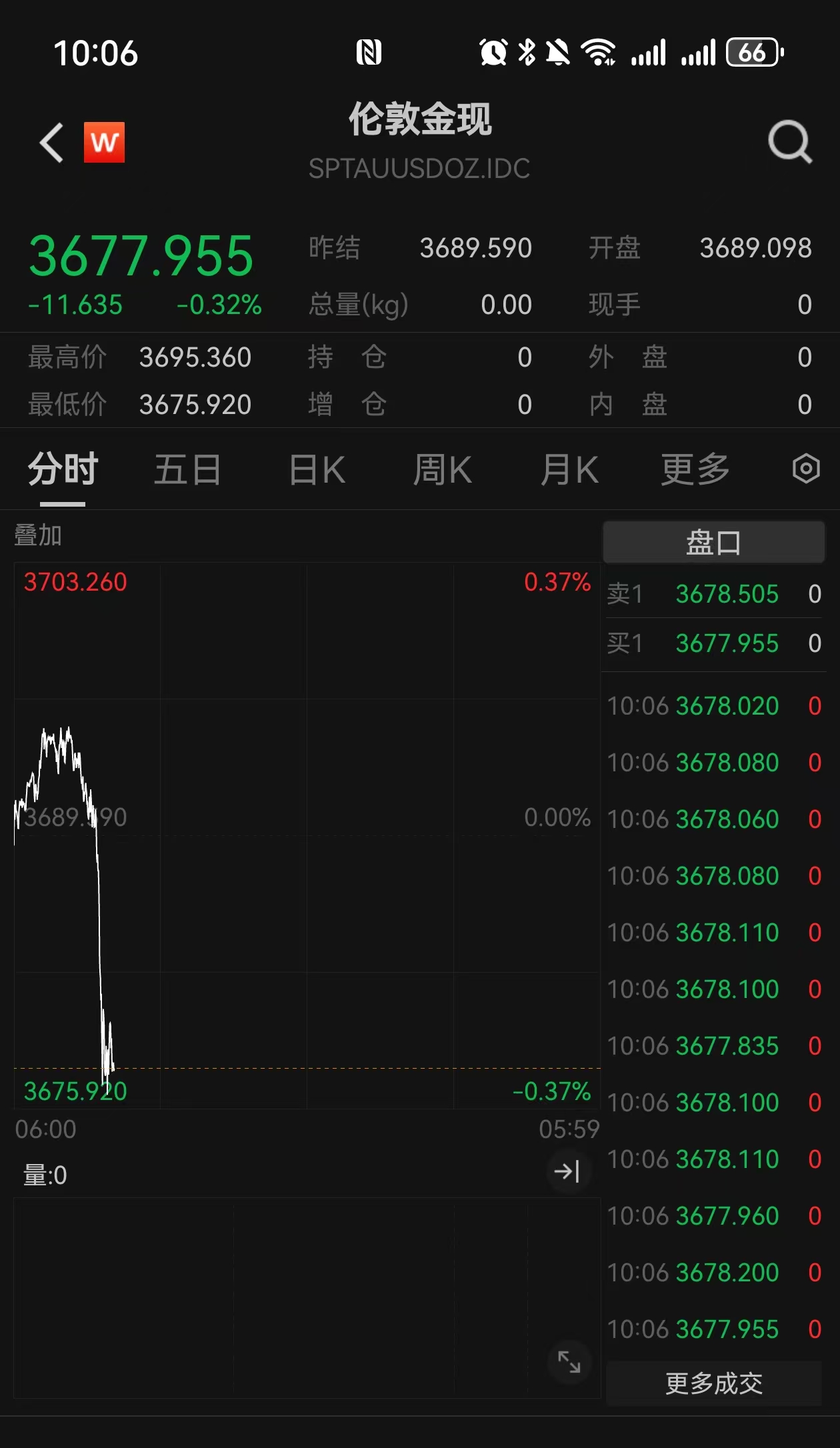Expand the chart to full screen
The height and width of the screenshot is (1448, 840).
click(569, 1361)
